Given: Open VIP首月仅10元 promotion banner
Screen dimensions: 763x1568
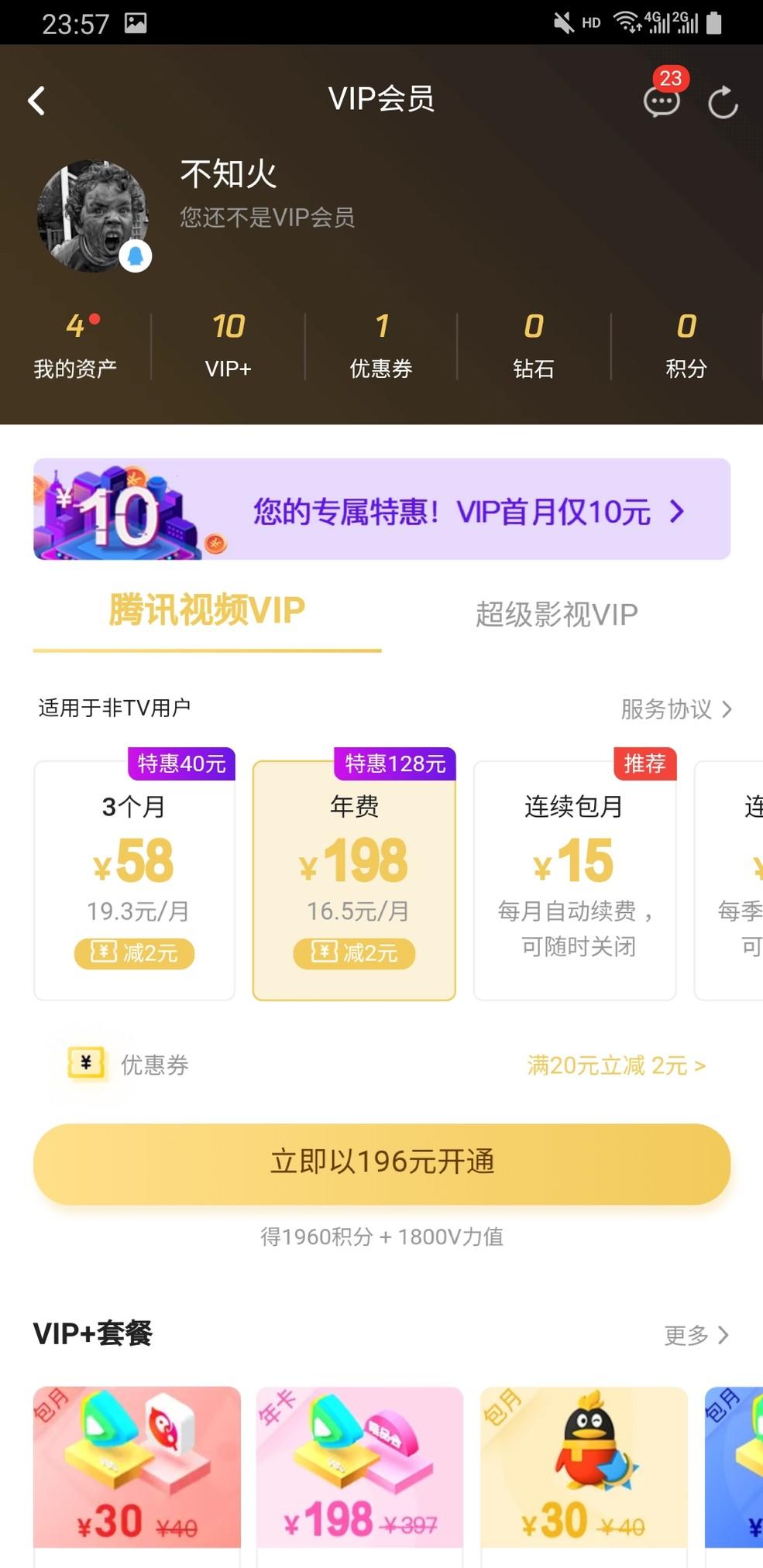Looking at the screenshot, I should click(x=381, y=510).
